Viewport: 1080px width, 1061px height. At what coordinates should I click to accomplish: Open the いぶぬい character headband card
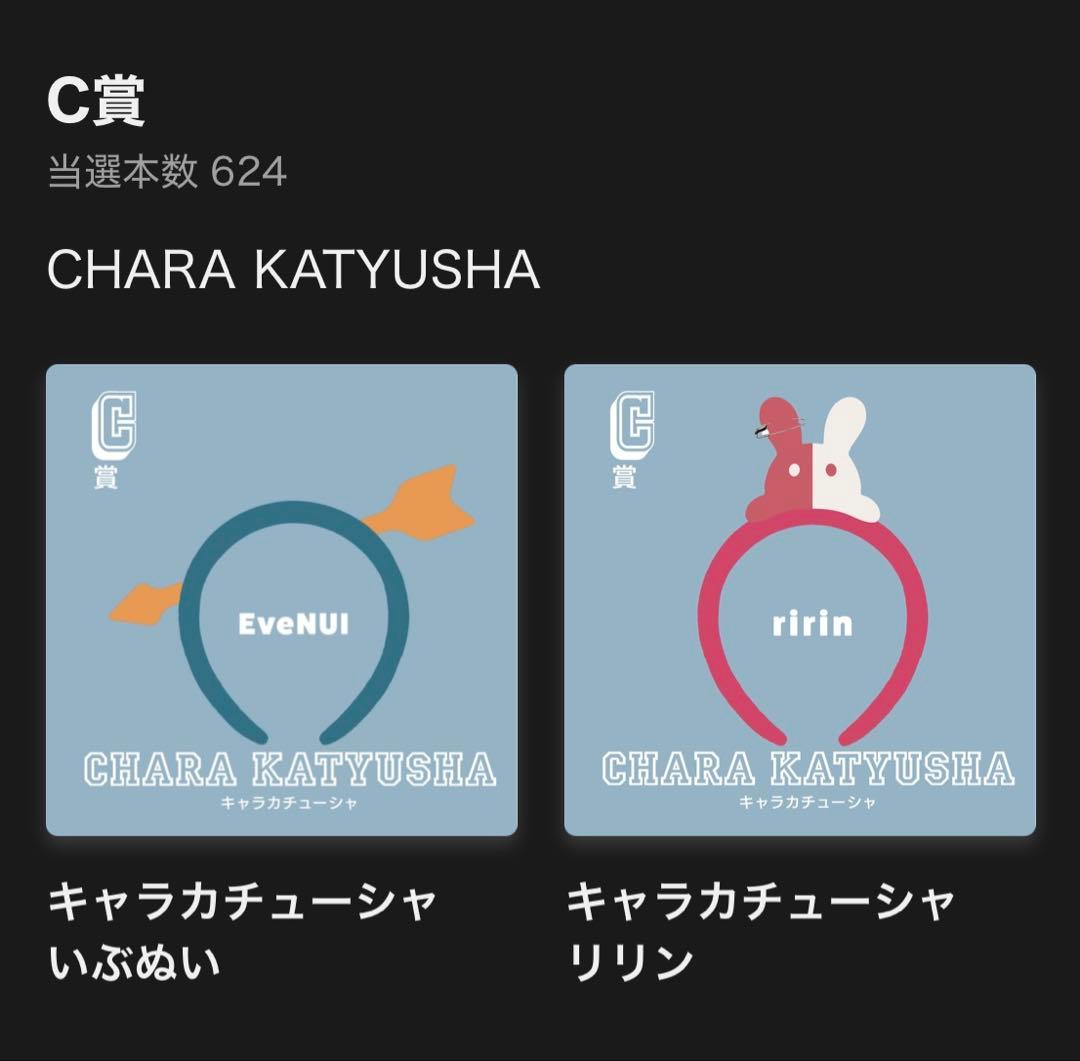click(282, 600)
